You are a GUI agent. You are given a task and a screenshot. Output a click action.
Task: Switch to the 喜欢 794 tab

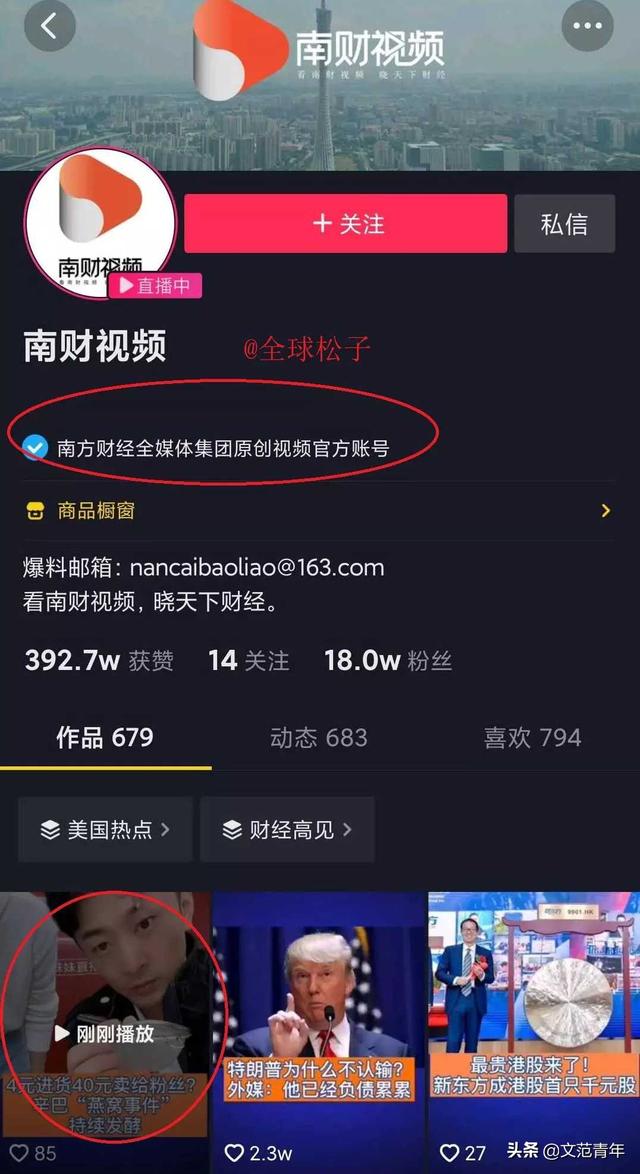click(532, 738)
